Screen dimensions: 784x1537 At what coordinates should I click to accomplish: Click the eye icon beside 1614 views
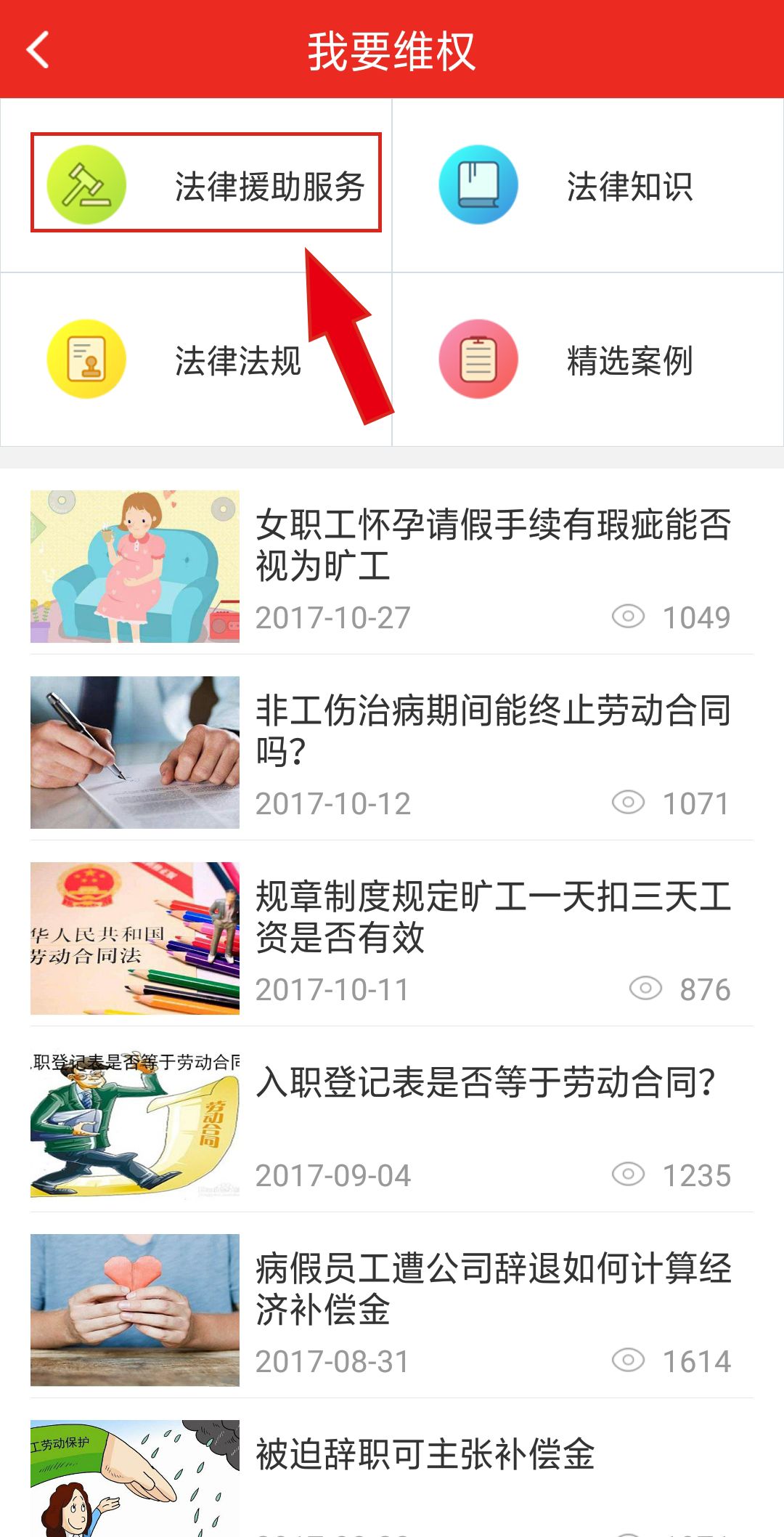pos(627,1358)
